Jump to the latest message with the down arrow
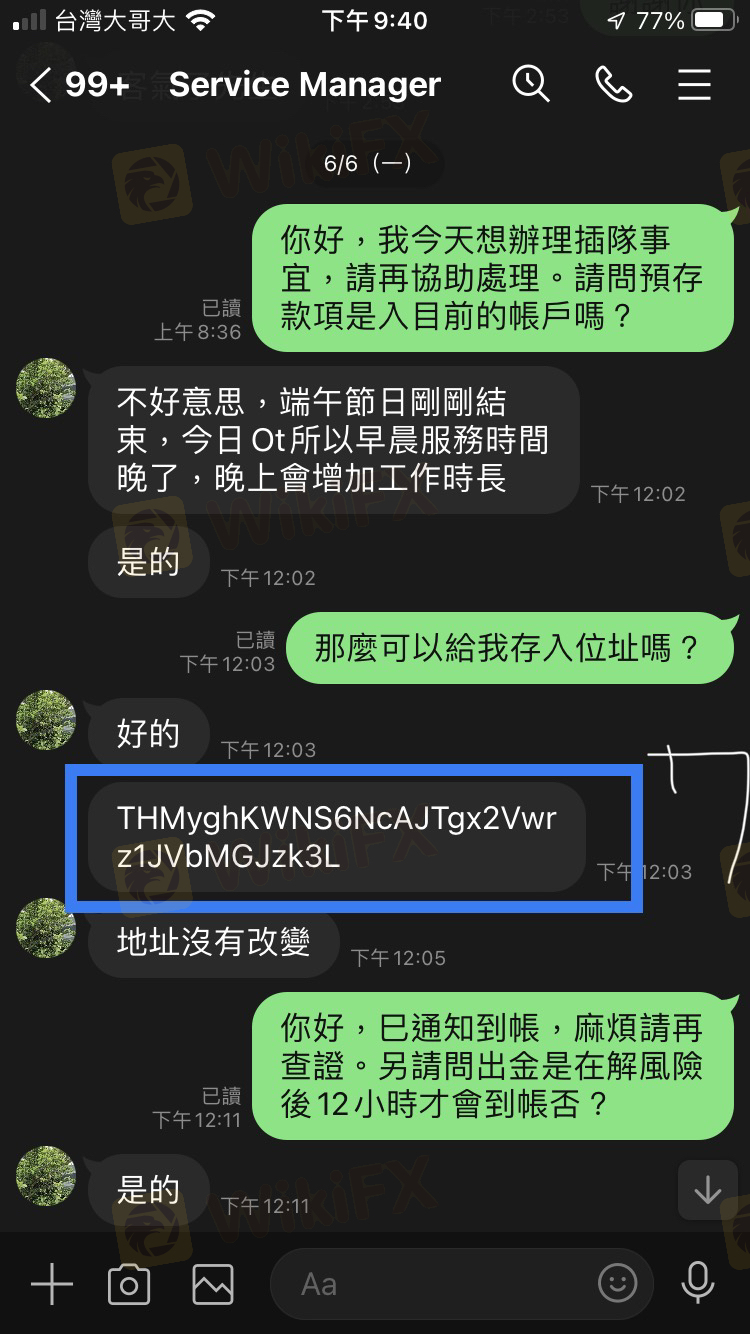Viewport: 750px width, 1334px height. [707, 1190]
